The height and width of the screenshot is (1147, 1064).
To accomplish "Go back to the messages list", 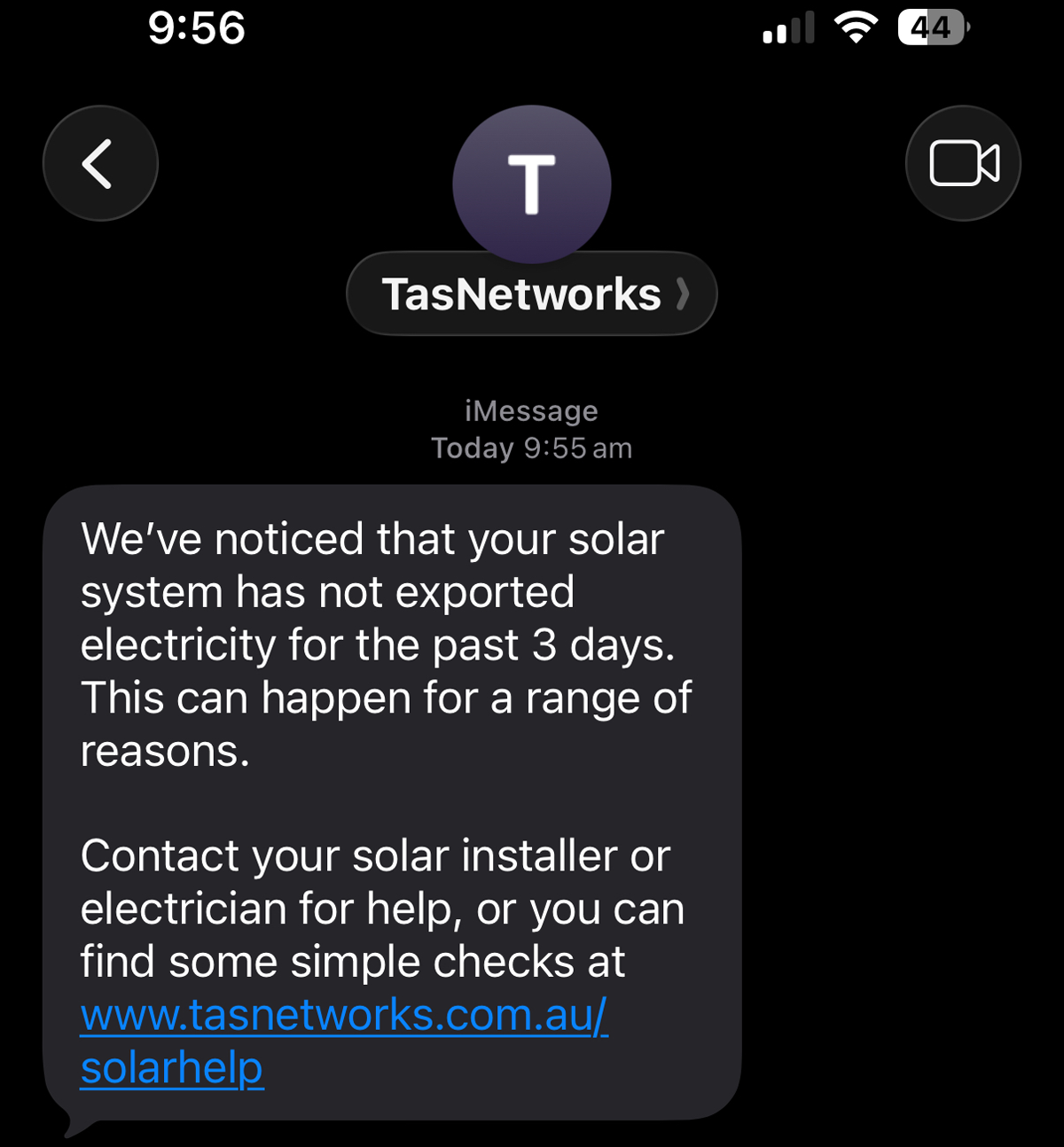I will (x=100, y=164).
